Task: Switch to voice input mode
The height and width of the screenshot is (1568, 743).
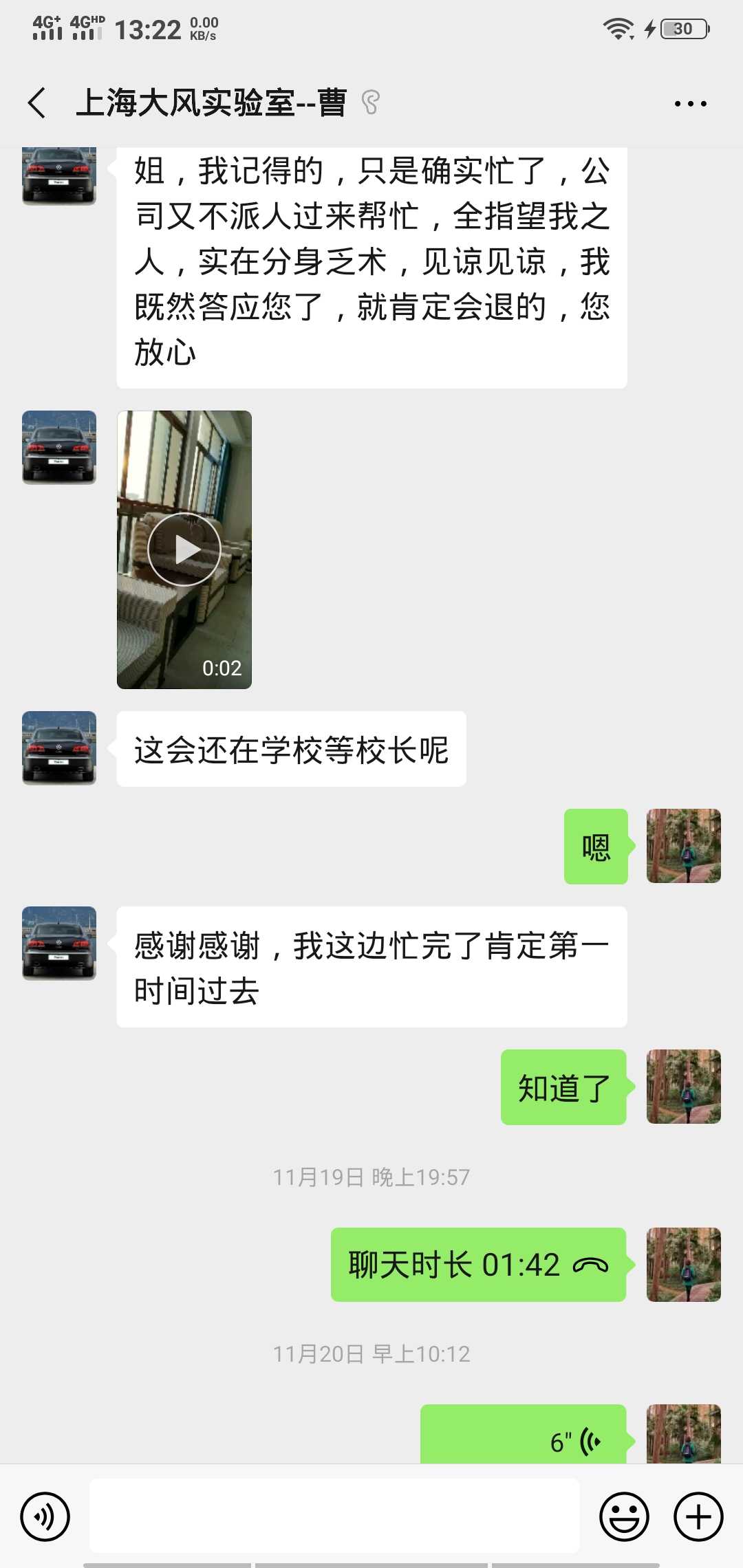Action: [45, 1516]
